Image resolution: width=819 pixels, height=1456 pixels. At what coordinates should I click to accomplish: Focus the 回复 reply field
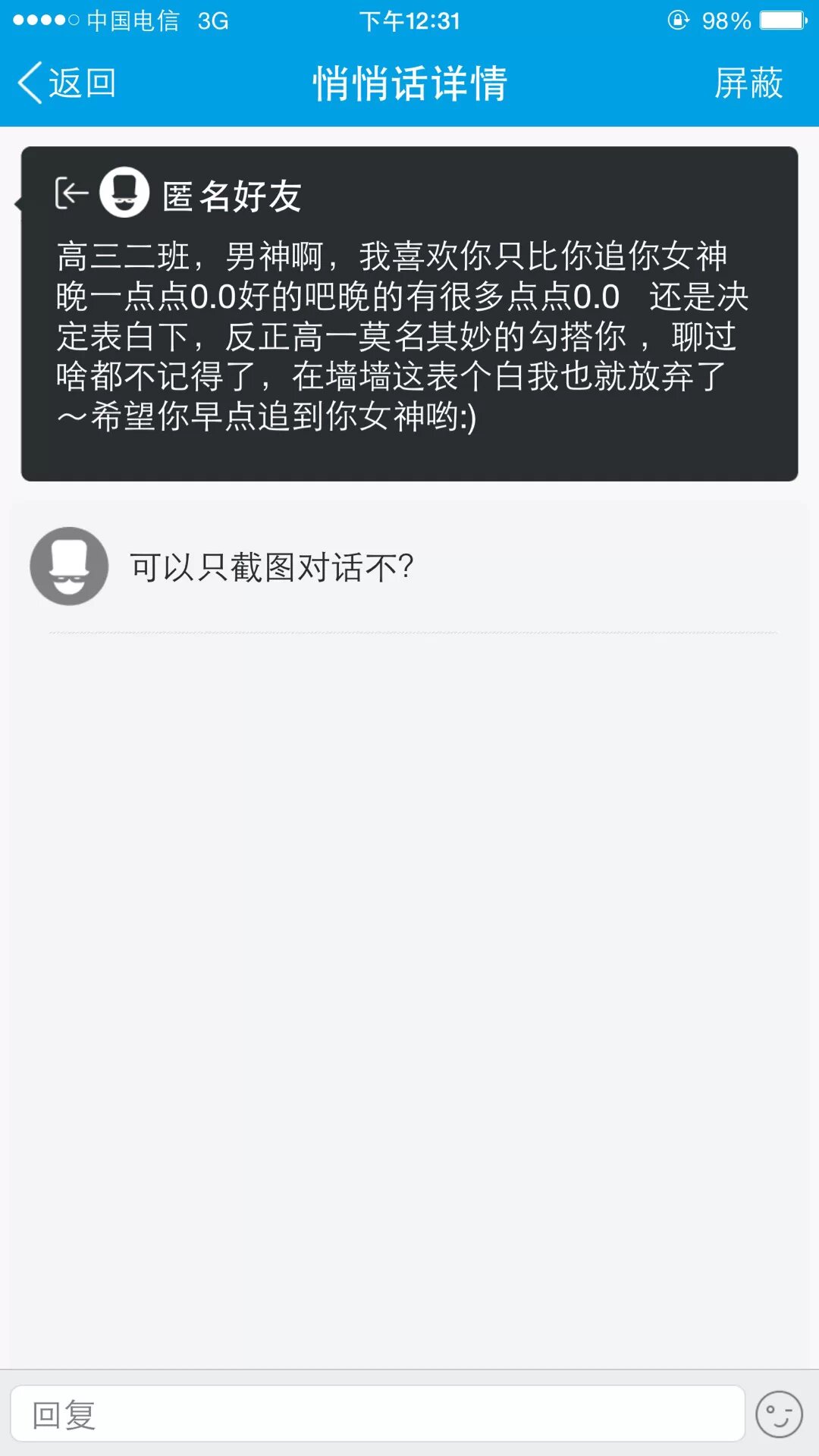point(377,1414)
